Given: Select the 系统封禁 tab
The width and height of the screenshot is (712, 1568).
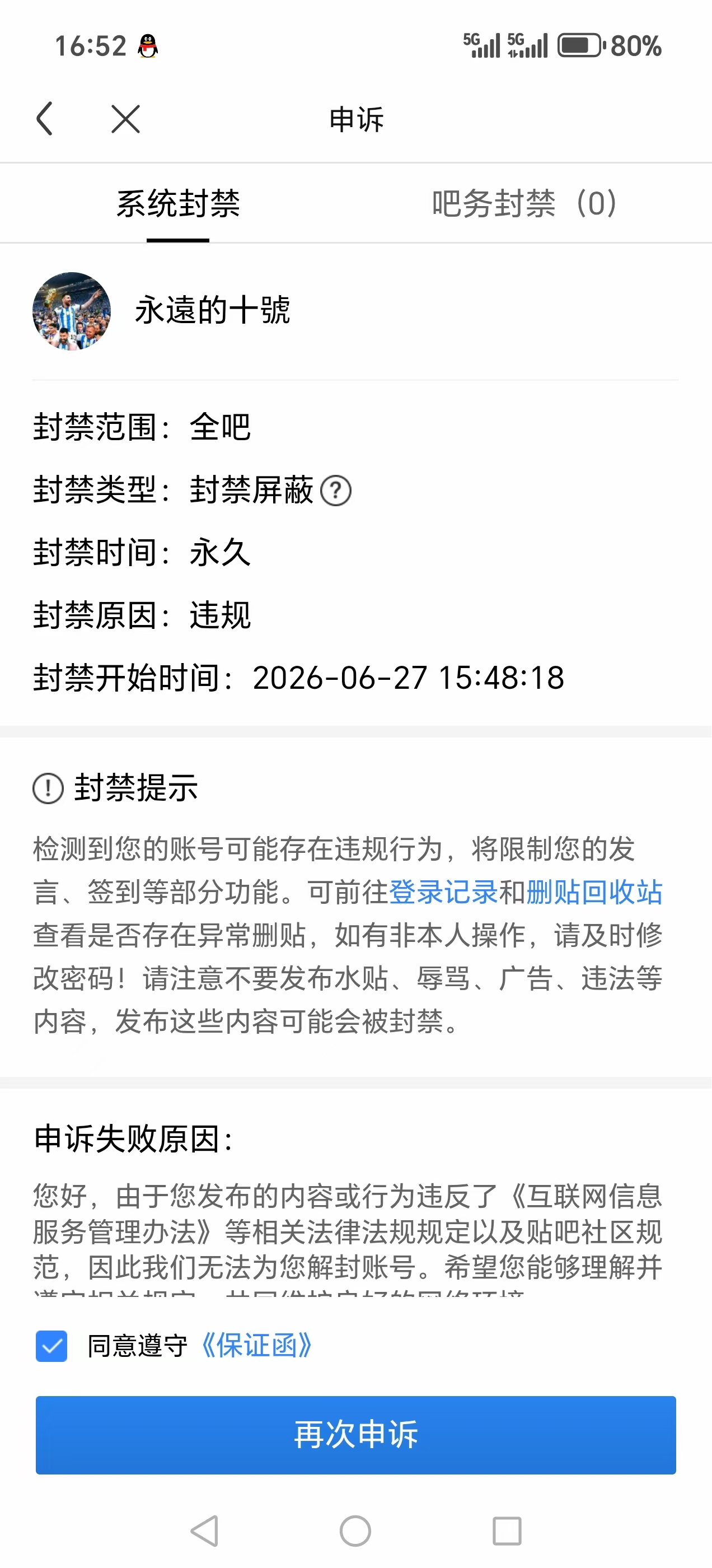Looking at the screenshot, I should pos(177,203).
